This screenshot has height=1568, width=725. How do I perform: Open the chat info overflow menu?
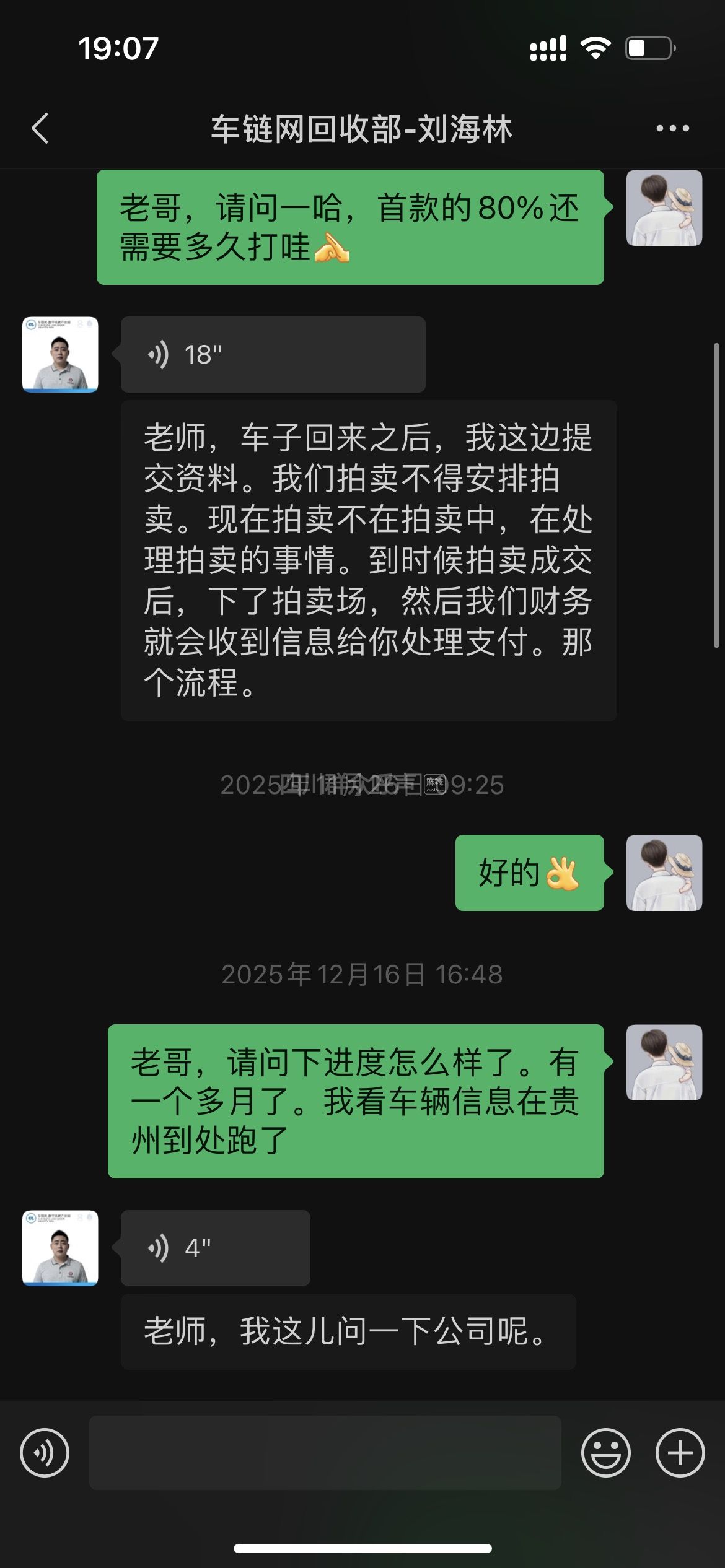click(672, 129)
